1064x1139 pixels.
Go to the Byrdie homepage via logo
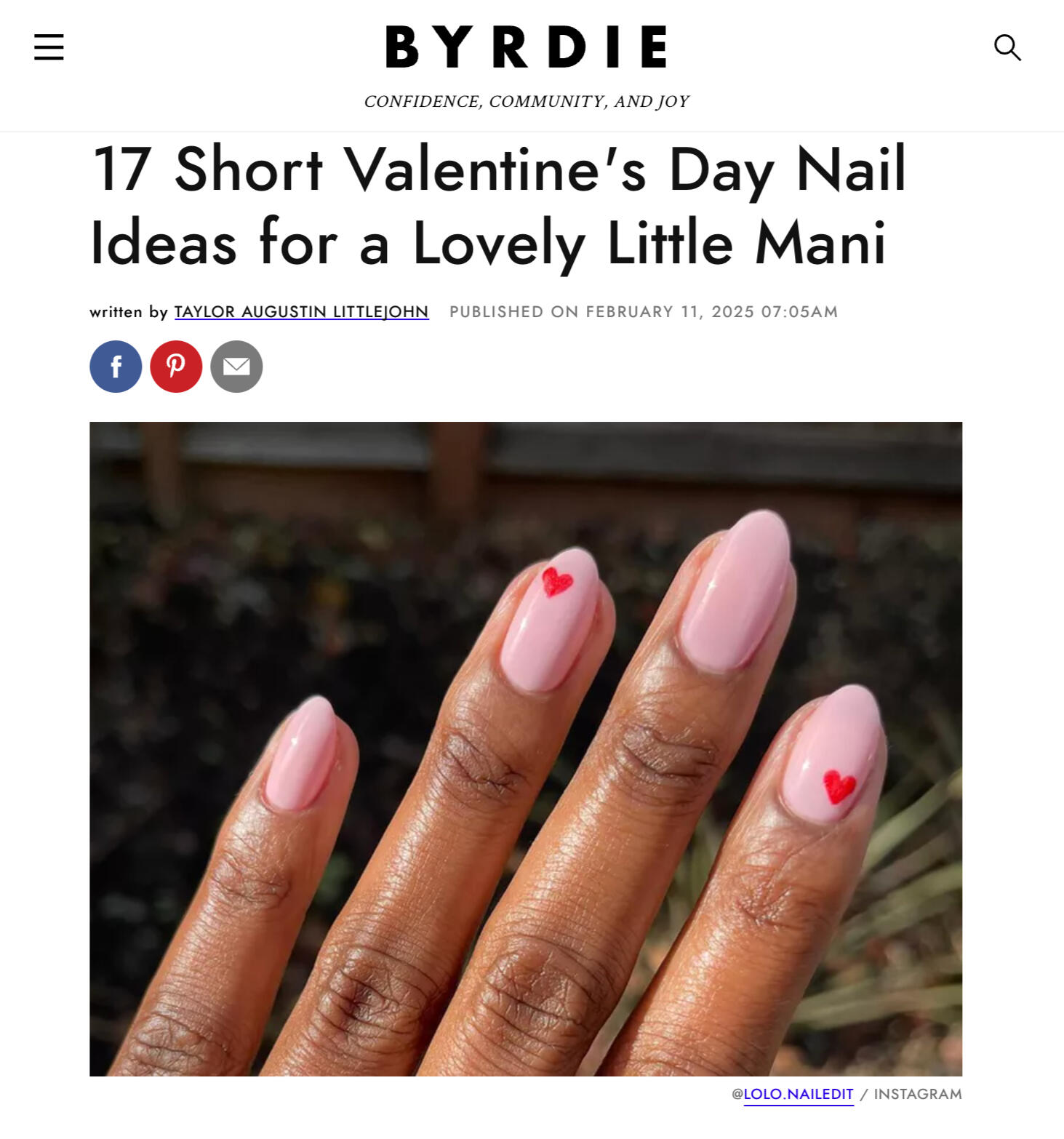click(526, 48)
